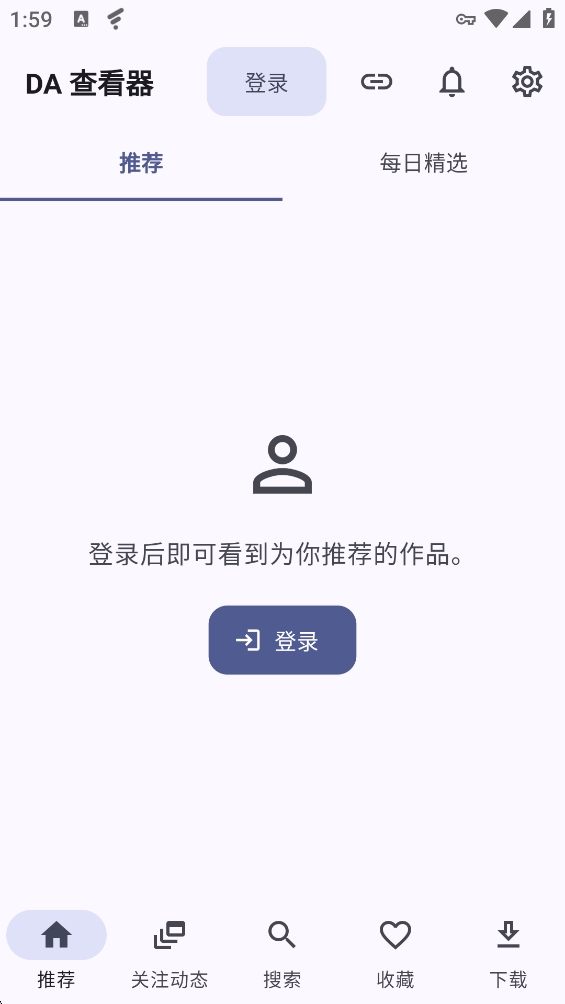Open settings via the gear icon
Screen dimensions: 565x1004
527,81
